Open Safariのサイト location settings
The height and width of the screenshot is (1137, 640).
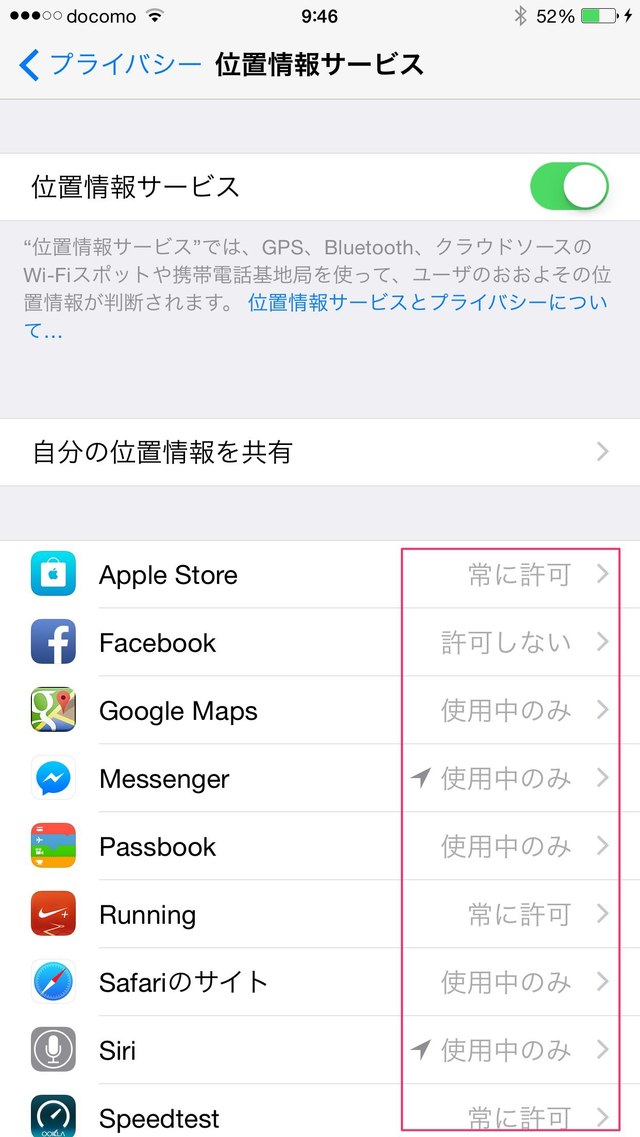[320, 983]
